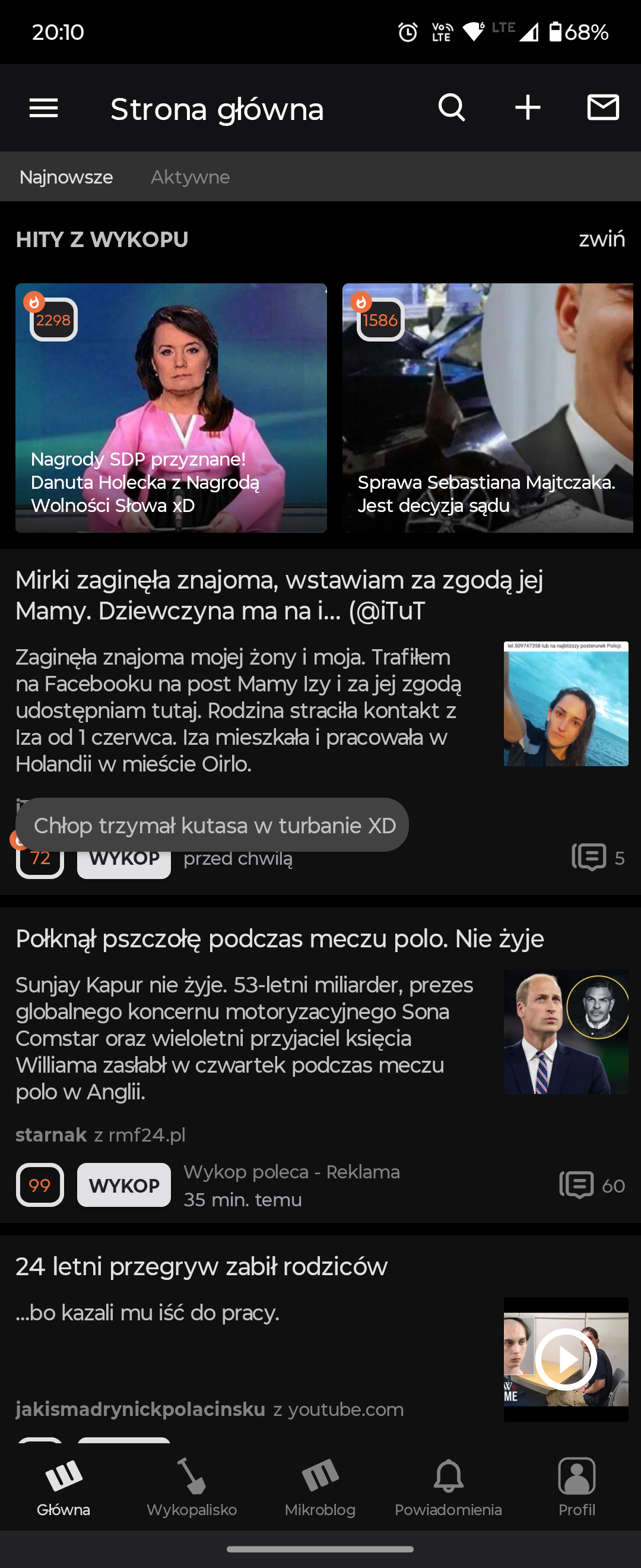641x1568 pixels.
Task: Open search with the magnifier icon
Action: [452, 108]
